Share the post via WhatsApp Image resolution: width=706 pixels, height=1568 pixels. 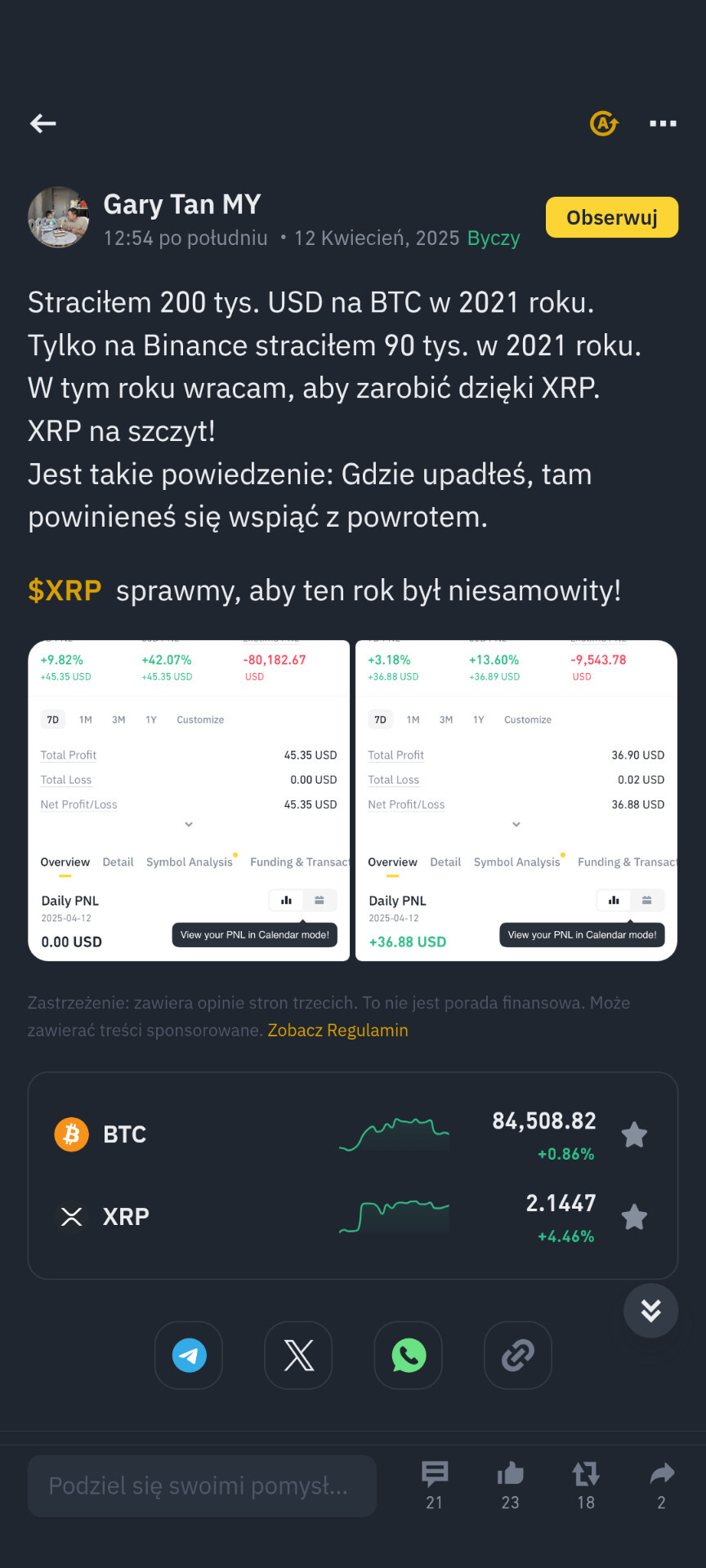[x=409, y=1356]
